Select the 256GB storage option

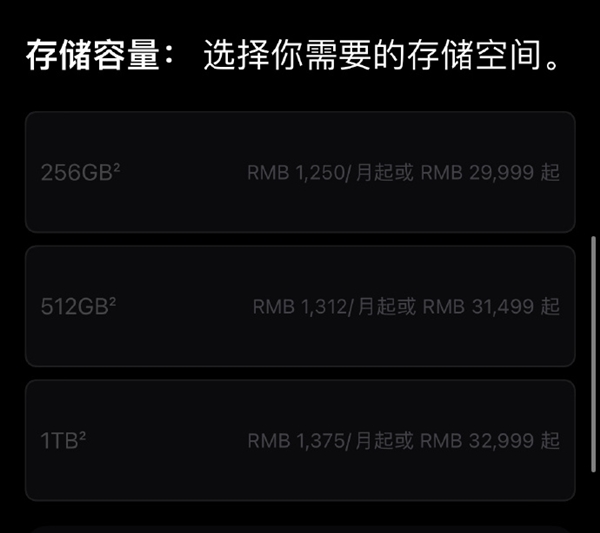[300, 172]
